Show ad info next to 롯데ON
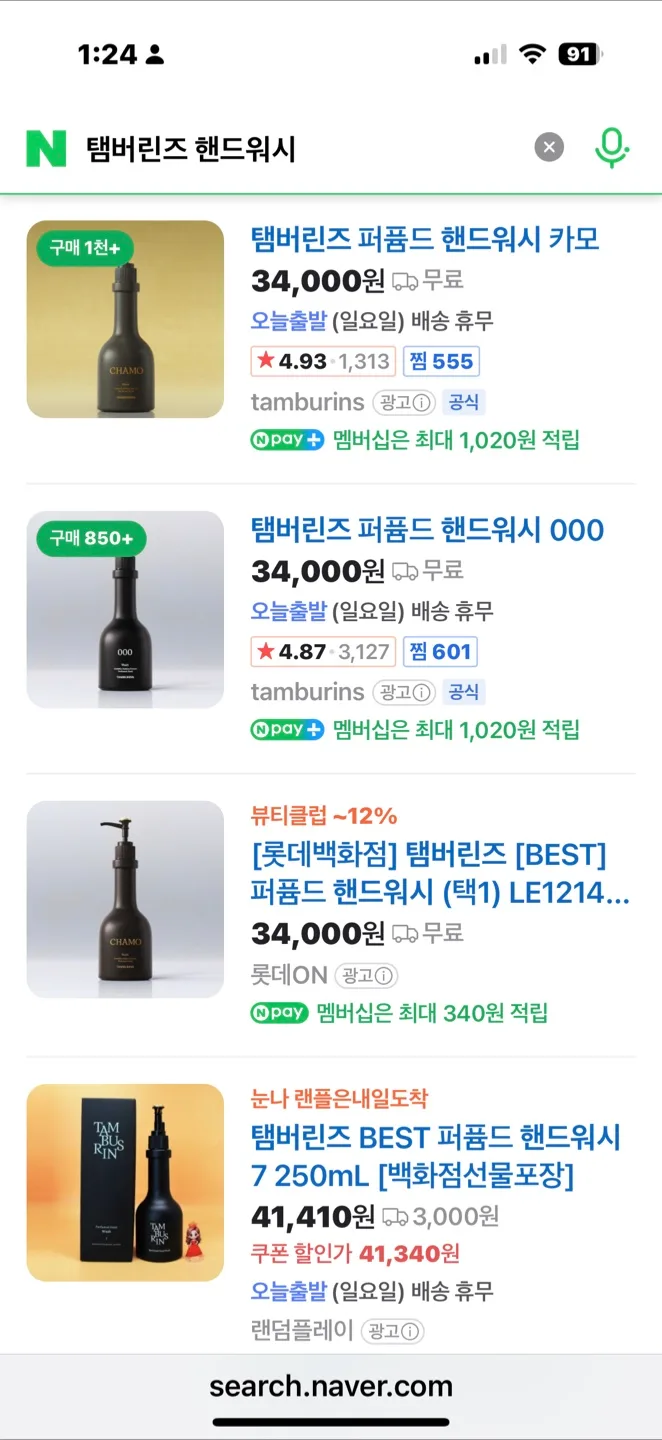This screenshot has width=662, height=1440. 366,975
